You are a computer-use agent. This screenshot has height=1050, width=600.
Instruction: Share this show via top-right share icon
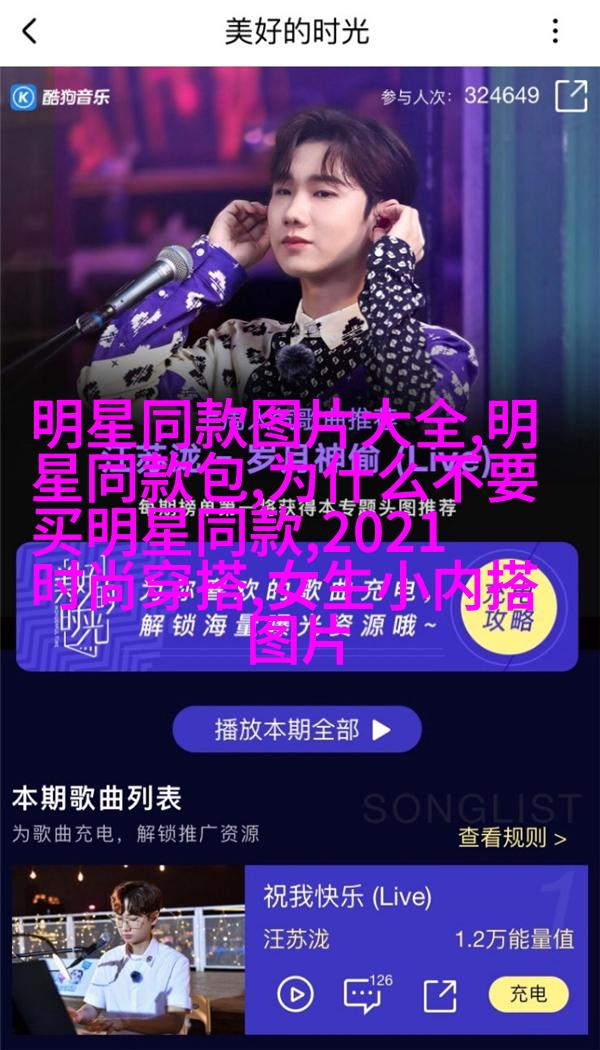pos(570,96)
